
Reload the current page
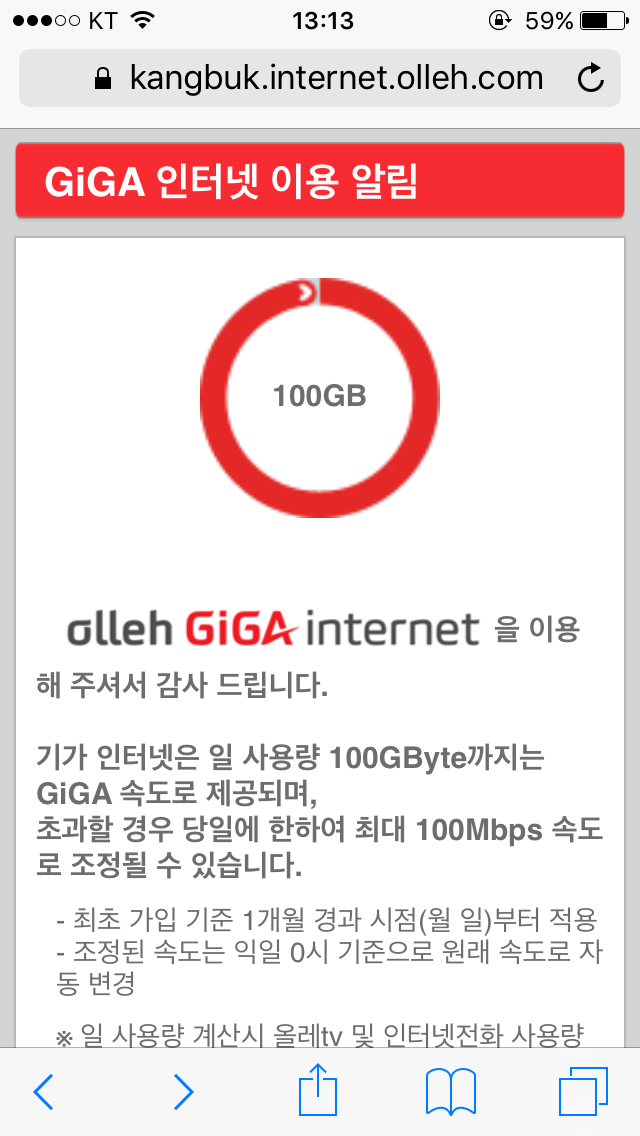tap(592, 78)
